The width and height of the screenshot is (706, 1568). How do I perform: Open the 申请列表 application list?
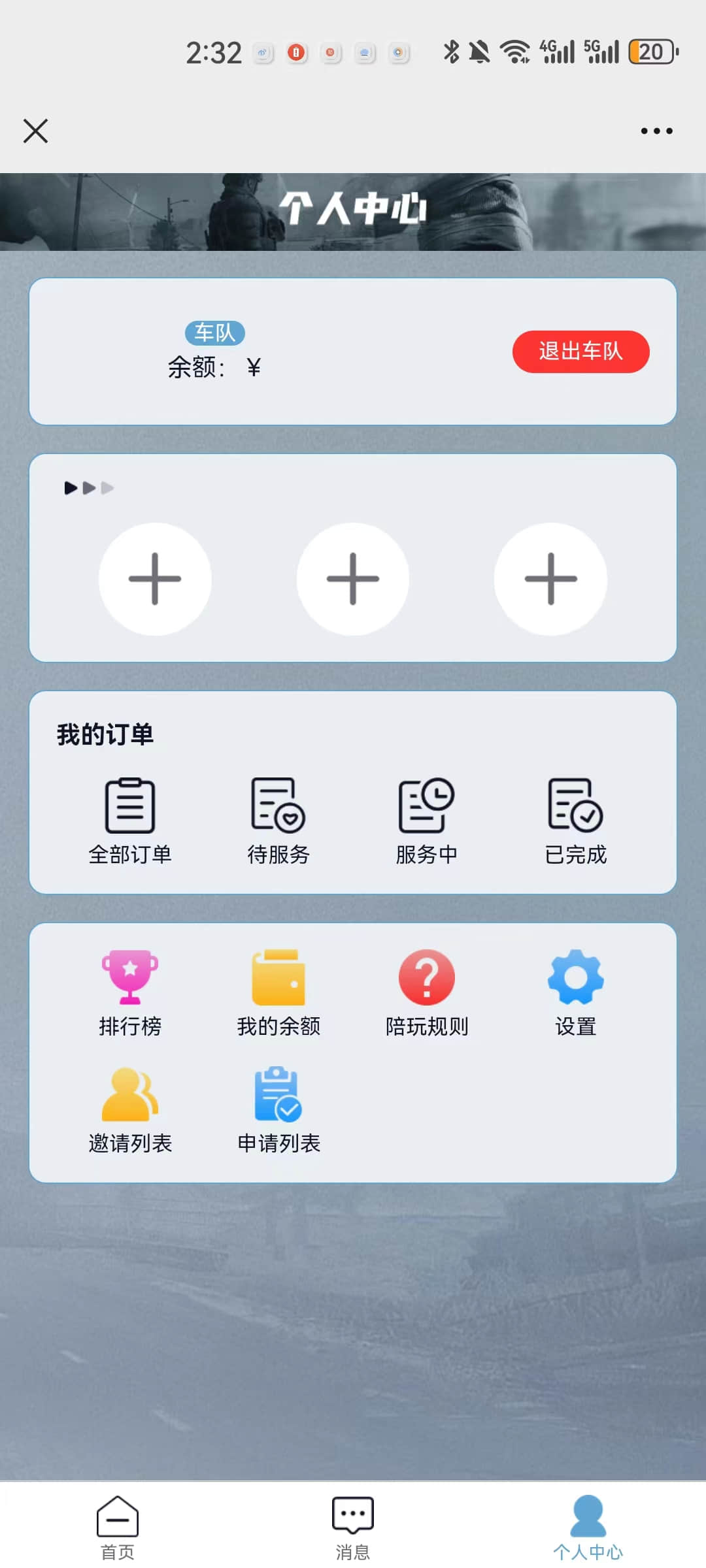point(278,1109)
